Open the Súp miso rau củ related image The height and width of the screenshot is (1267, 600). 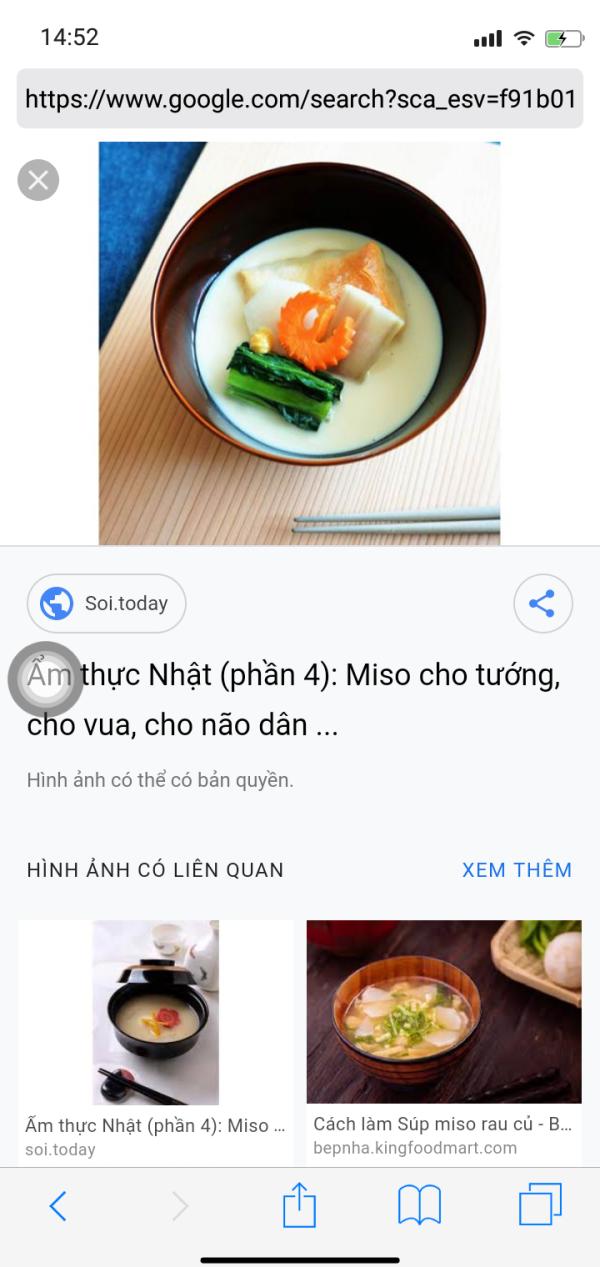click(x=443, y=1012)
